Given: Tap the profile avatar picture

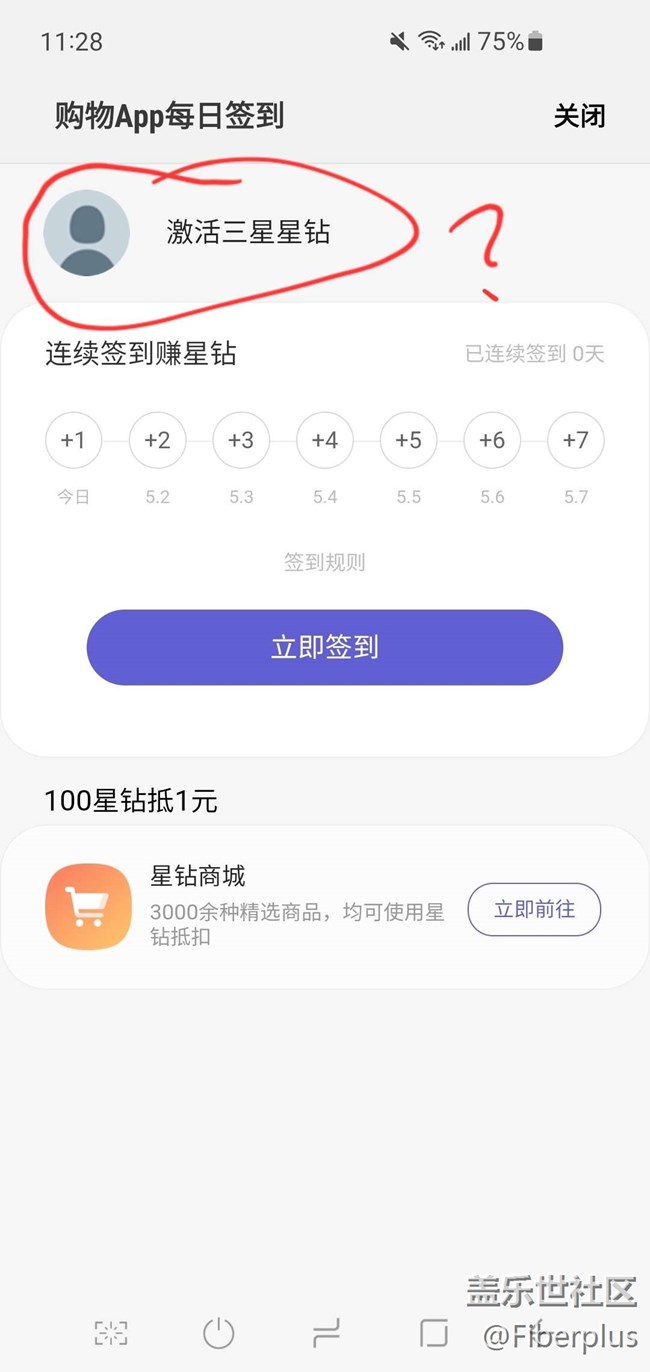Looking at the screenshot, I should [x=86, y=233].
